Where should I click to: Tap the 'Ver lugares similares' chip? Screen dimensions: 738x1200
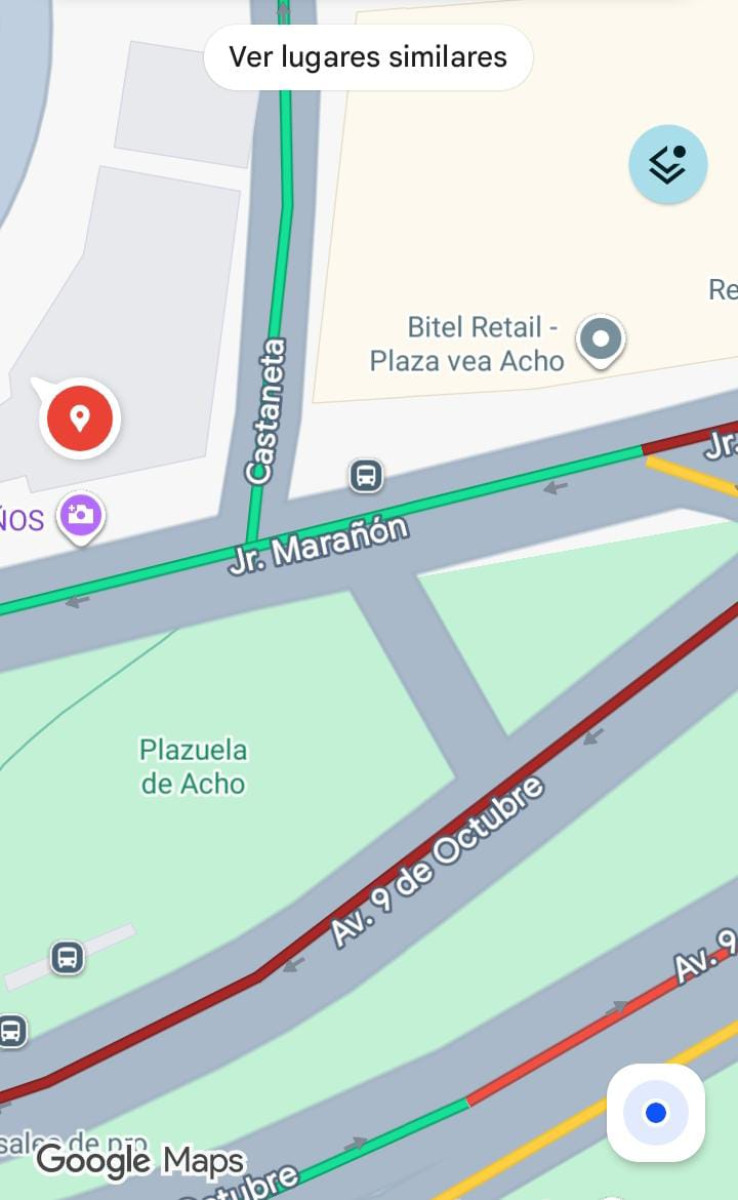point(368,57)
